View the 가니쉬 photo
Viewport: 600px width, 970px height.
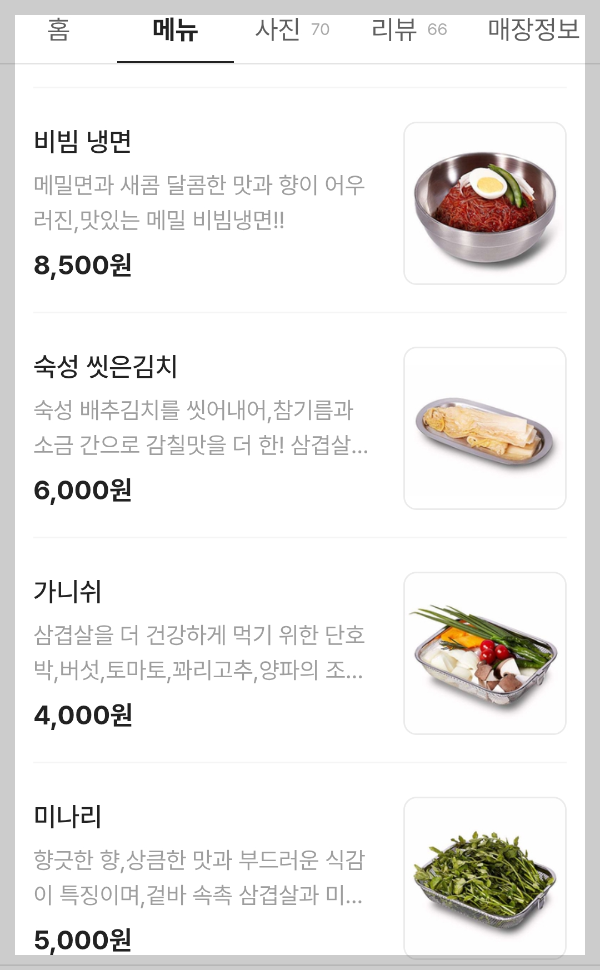pyautogui.click(x=485, y=653)
